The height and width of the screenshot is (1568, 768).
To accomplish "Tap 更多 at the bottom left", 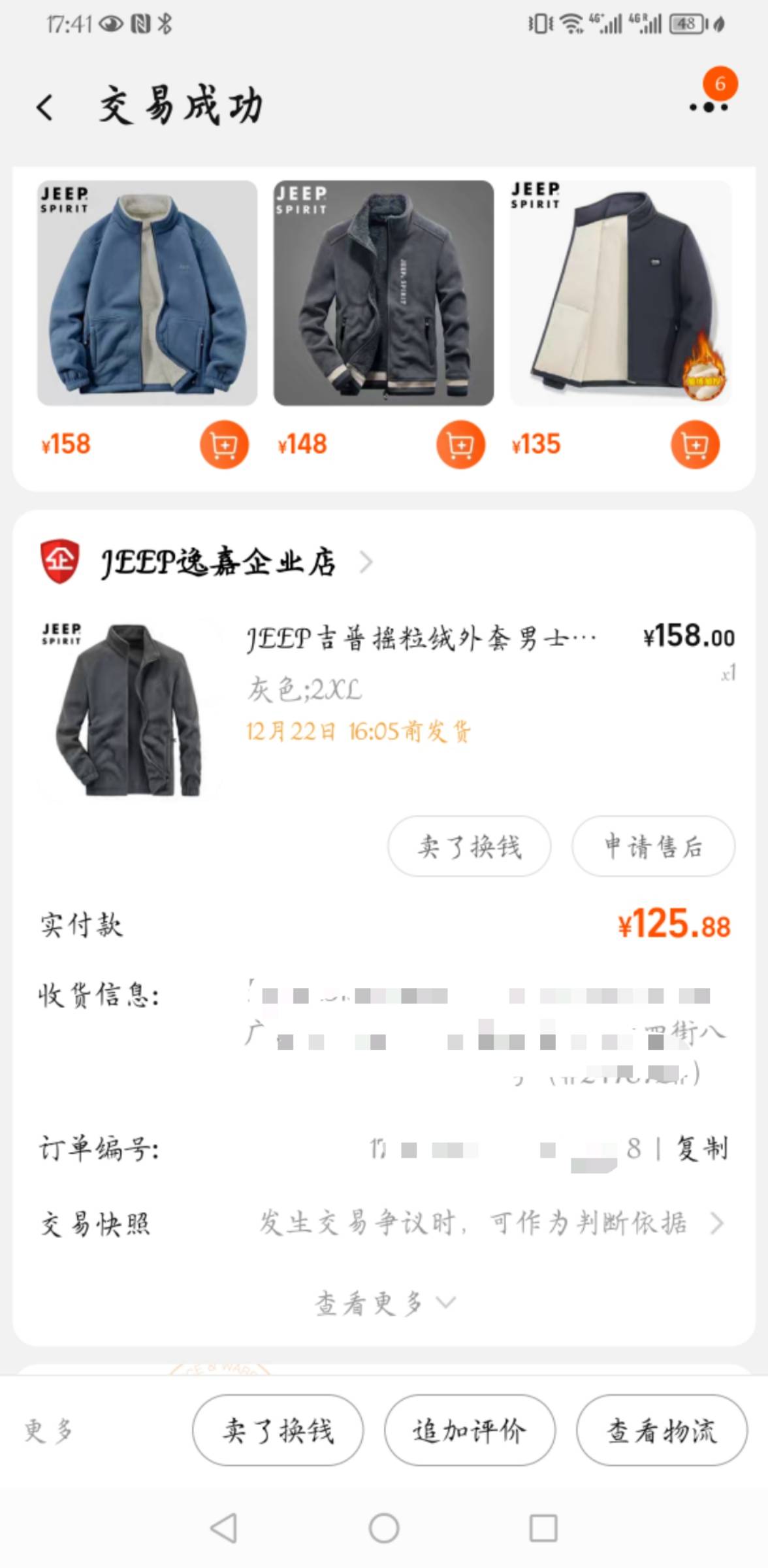I will coord(47,1430).
